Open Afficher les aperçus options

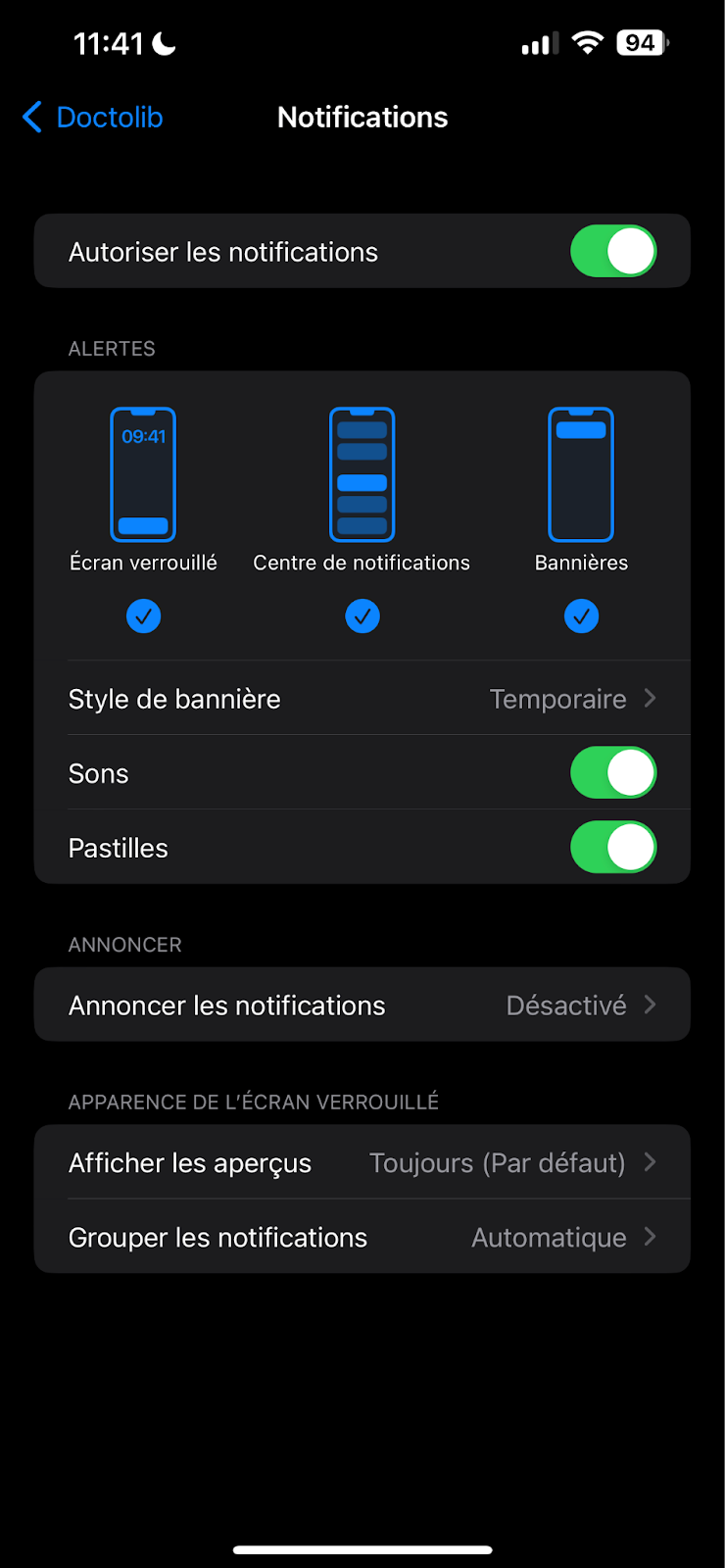[362, 1162]
